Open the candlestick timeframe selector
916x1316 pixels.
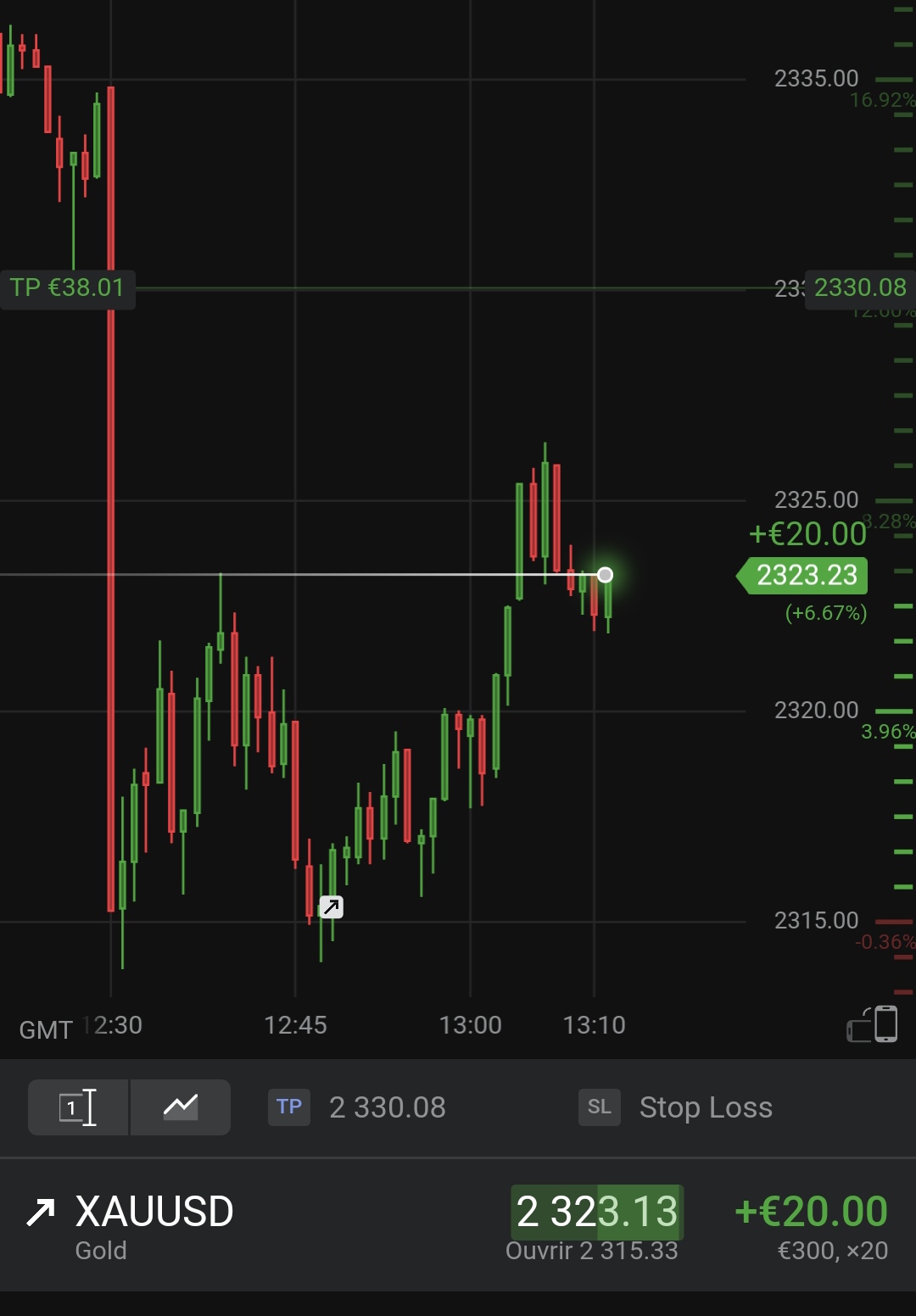click(78, 1107)
